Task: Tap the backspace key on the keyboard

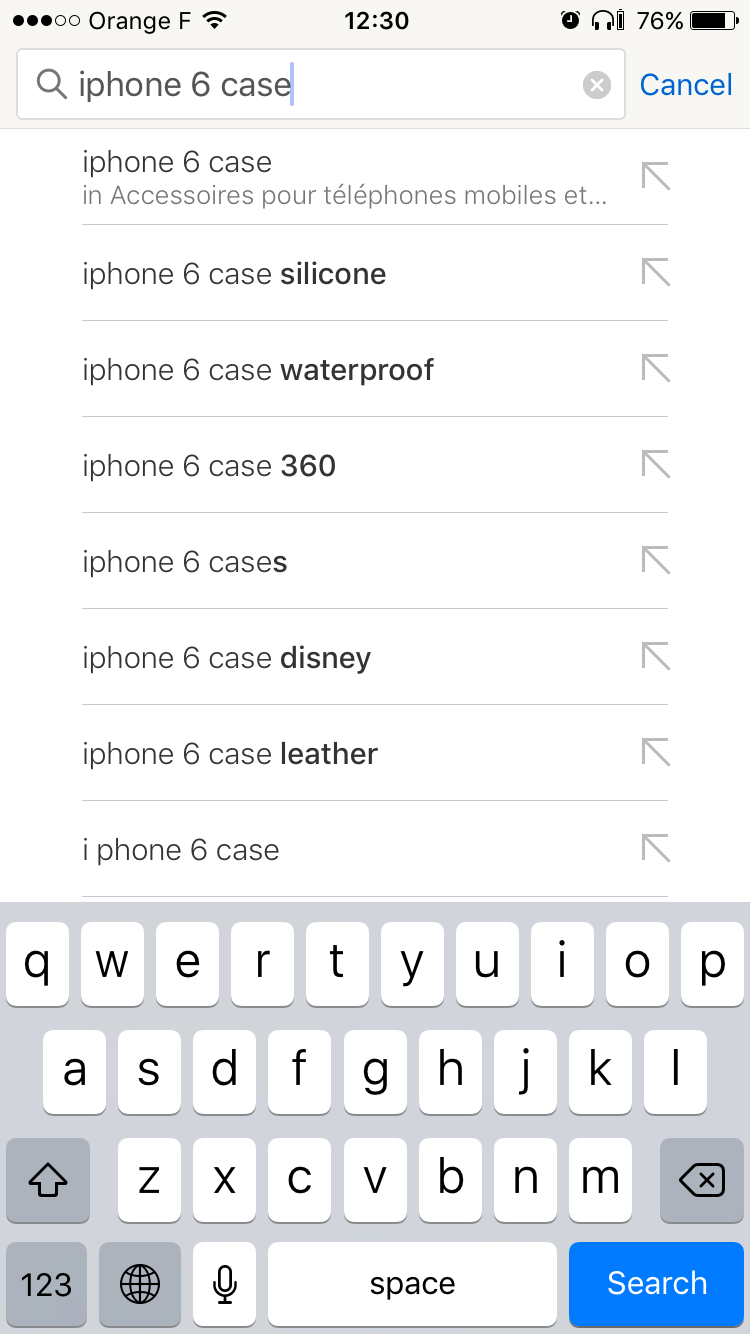Action: point(701,1180)
